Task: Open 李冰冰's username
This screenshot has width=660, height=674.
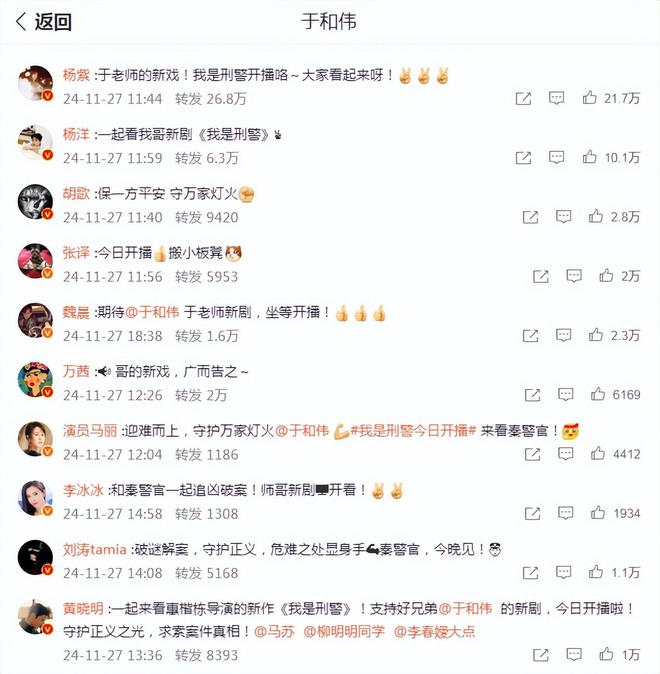Action: pos(84,491)
